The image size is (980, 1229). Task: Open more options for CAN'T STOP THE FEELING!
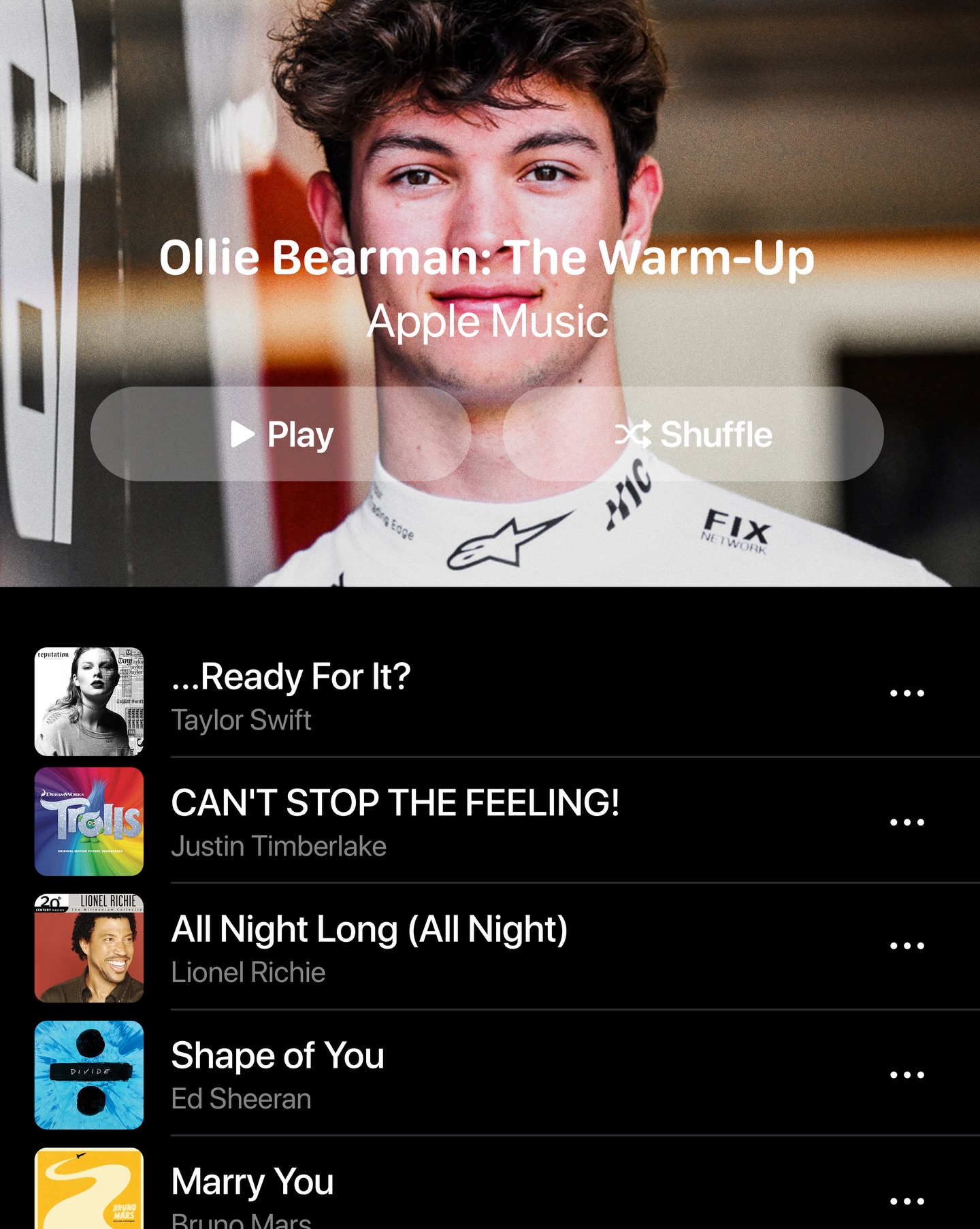(x=907, y=822)
